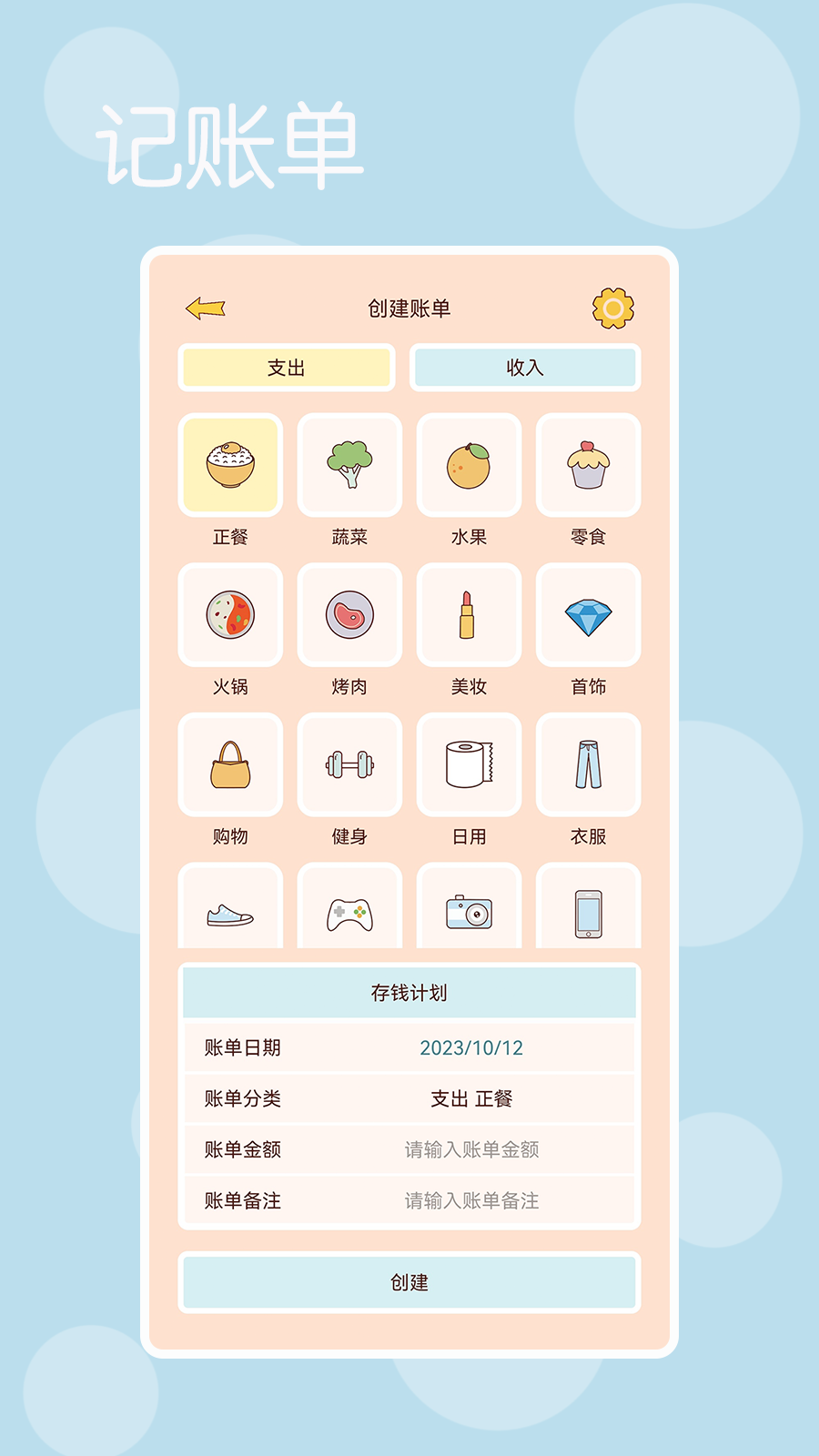819x1456 pixels.
Task: Choose the 水果 fruit category
Action: tap(469, 466)
